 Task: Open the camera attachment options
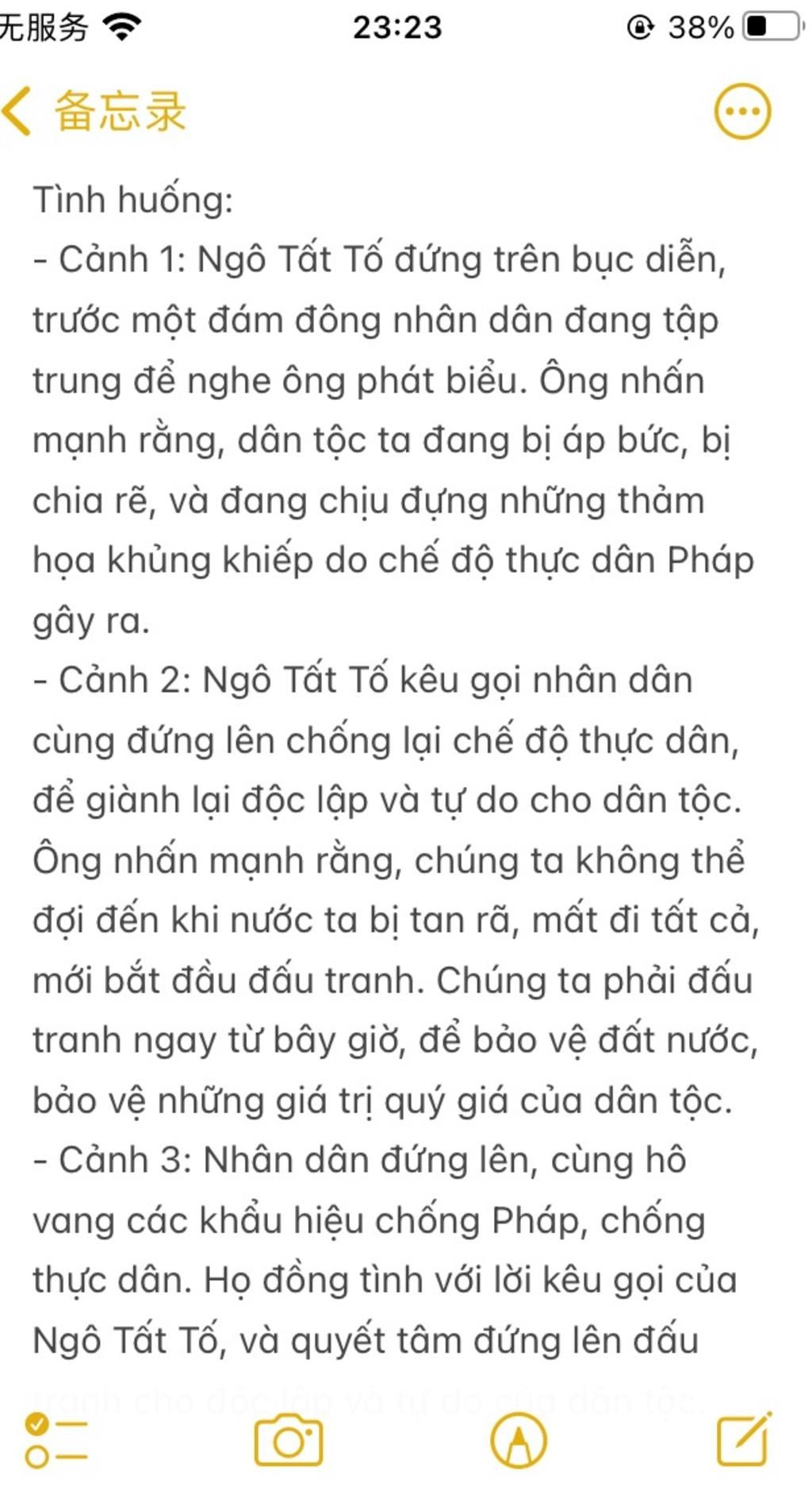coord(289,1439)
